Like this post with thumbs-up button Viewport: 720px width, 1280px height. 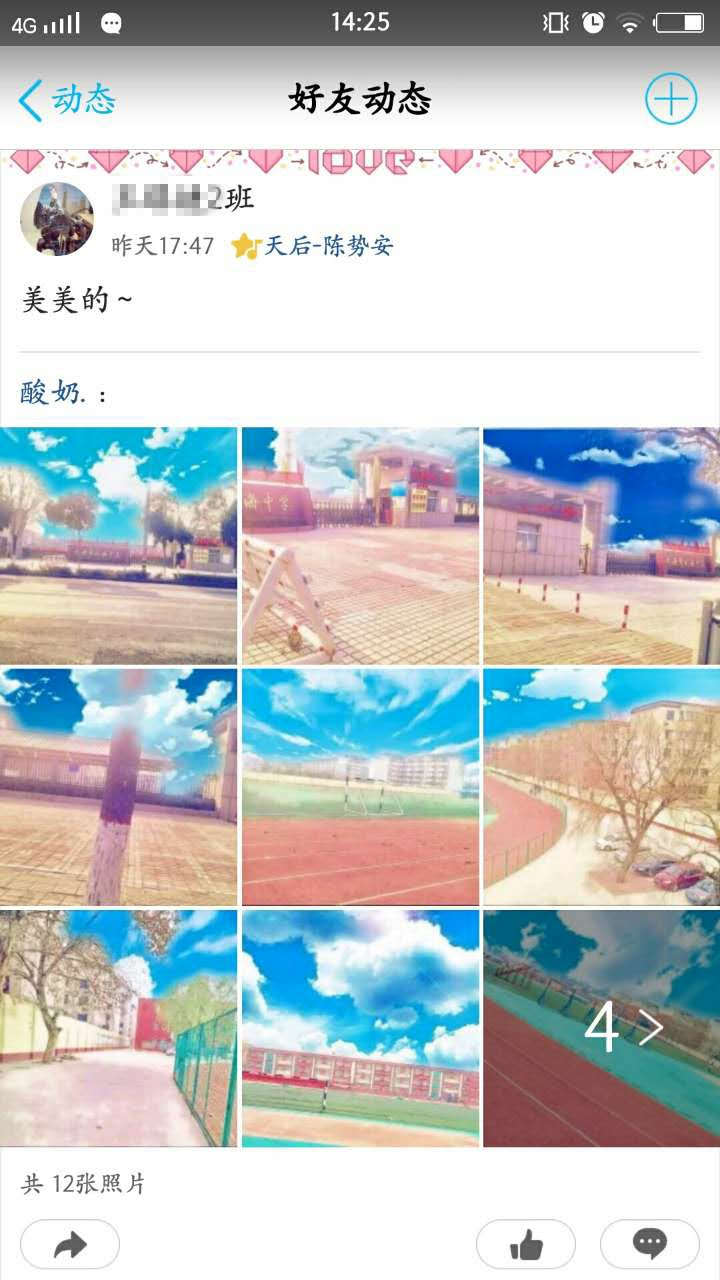click(526, 1244)
